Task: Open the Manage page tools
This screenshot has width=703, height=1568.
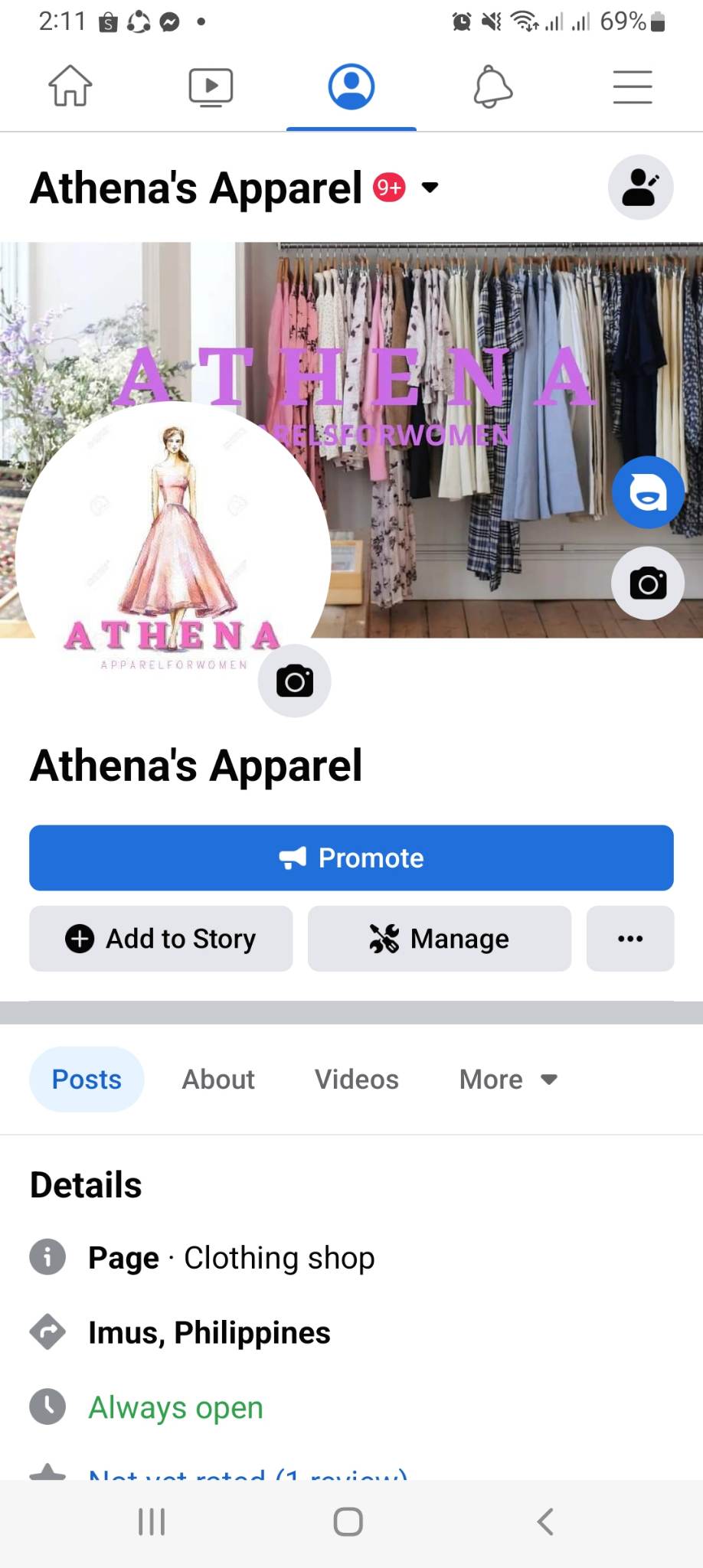Action: 440,939
